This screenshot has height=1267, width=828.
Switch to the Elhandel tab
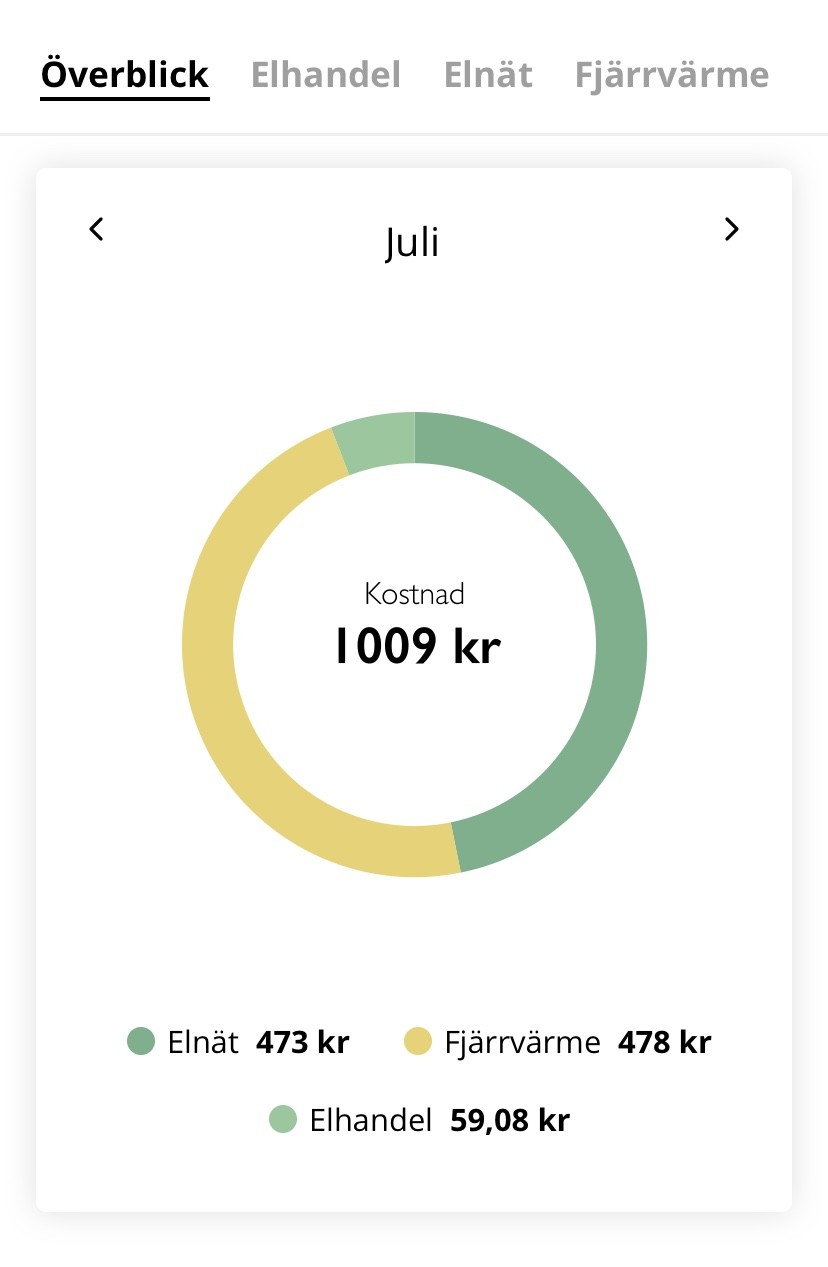pos(325,75)
